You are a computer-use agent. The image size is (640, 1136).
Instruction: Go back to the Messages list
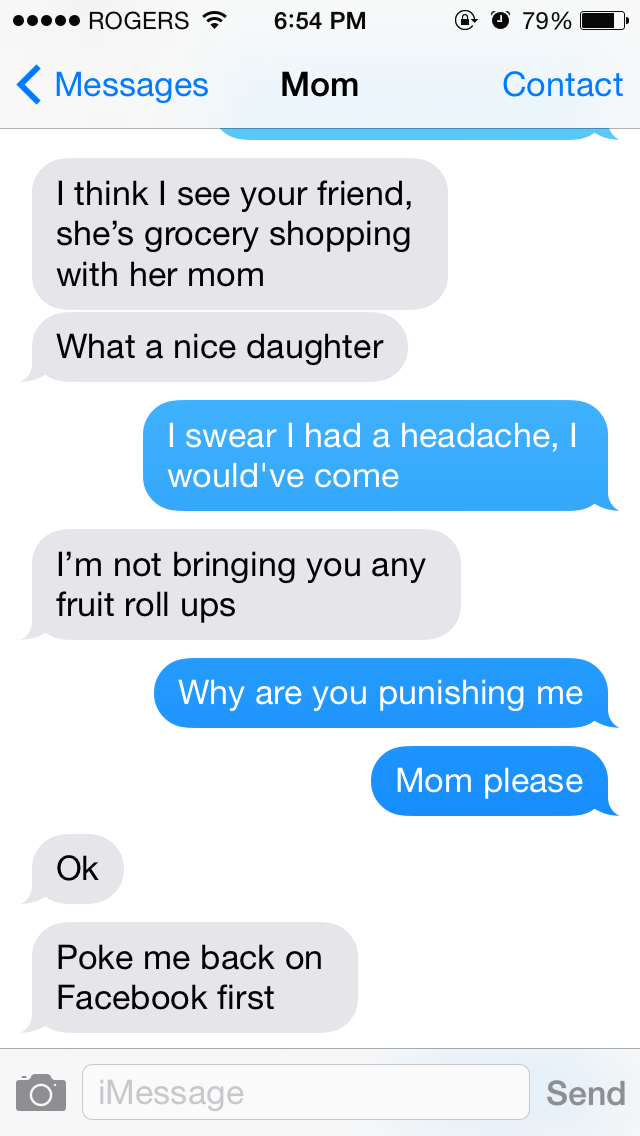point(112,85)
